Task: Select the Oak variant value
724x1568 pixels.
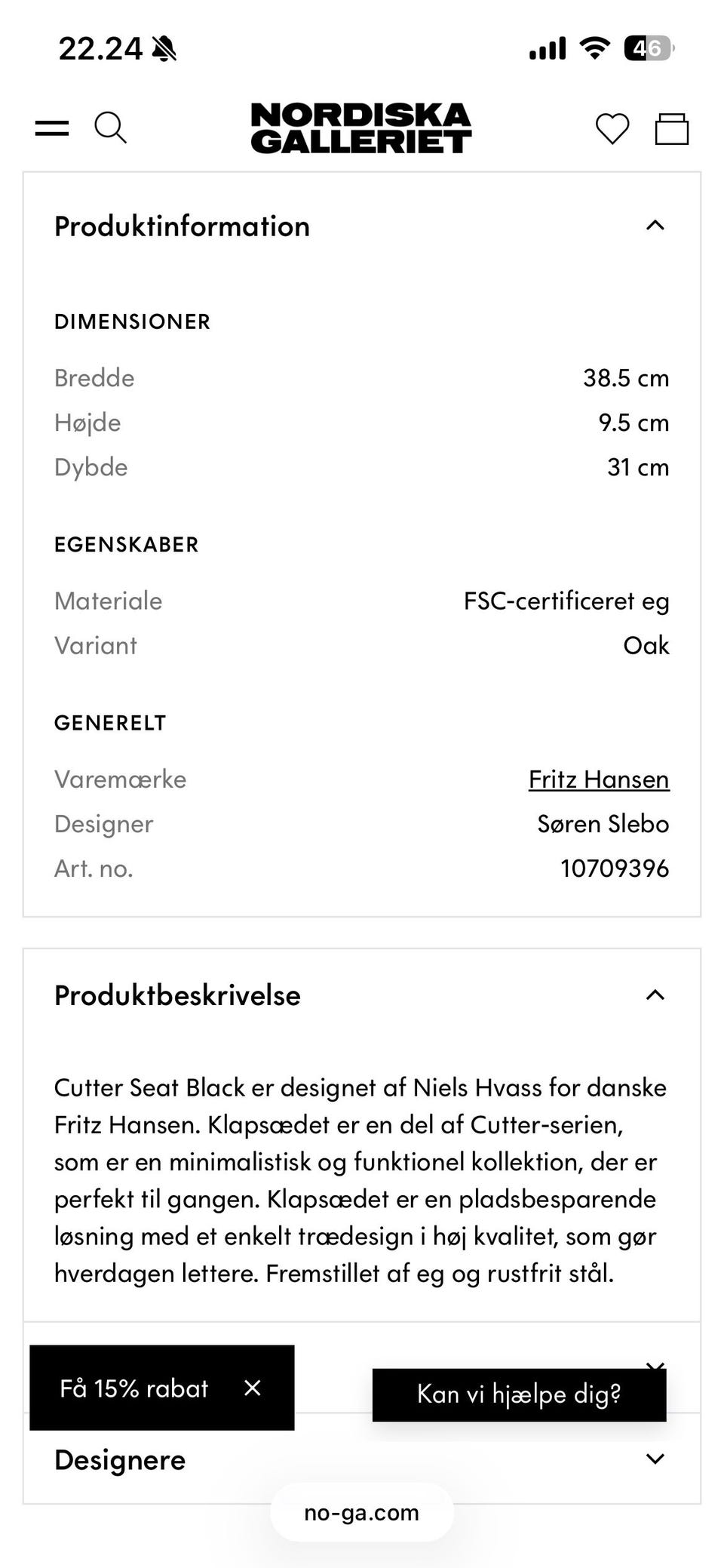Action: (x=646, y=645)
